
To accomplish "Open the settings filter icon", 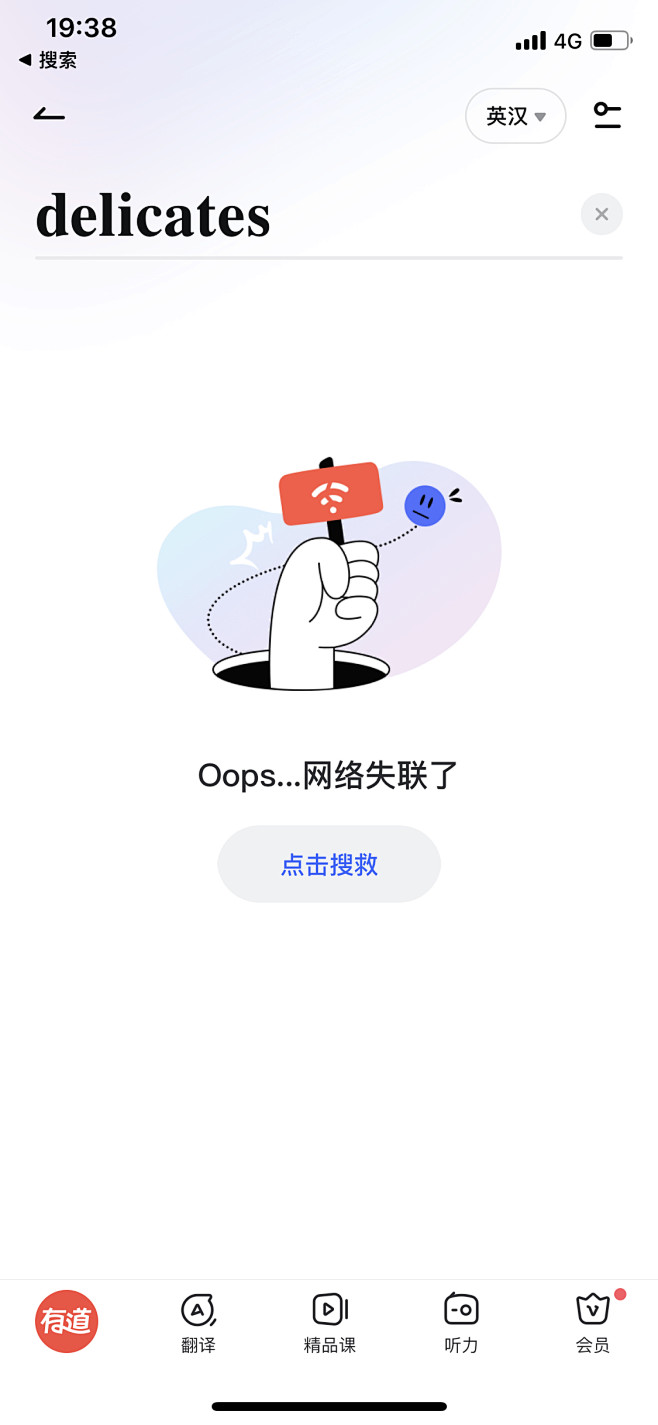I will (607, 115).
